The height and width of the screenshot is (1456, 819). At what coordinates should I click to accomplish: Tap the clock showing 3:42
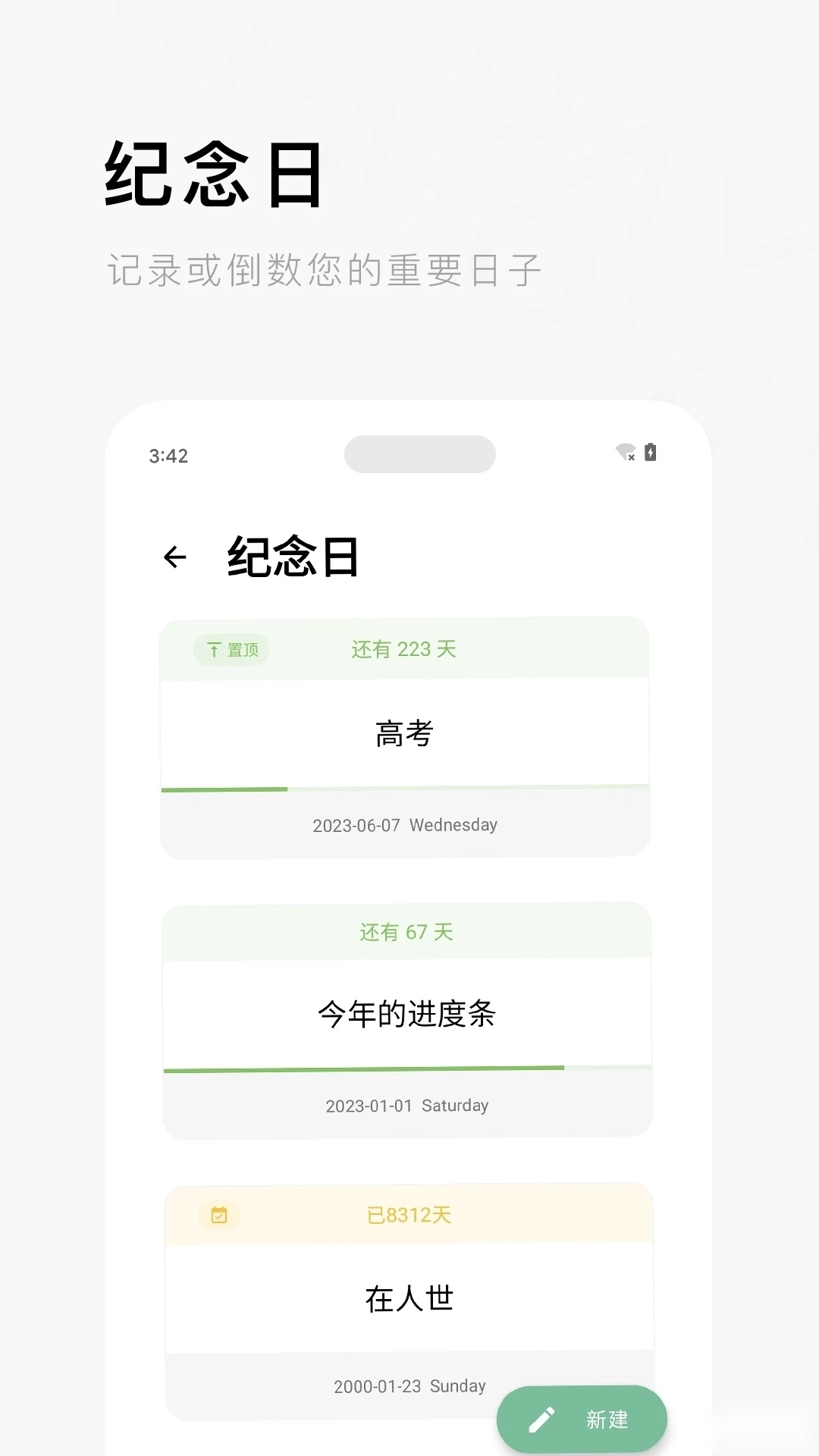167,455
